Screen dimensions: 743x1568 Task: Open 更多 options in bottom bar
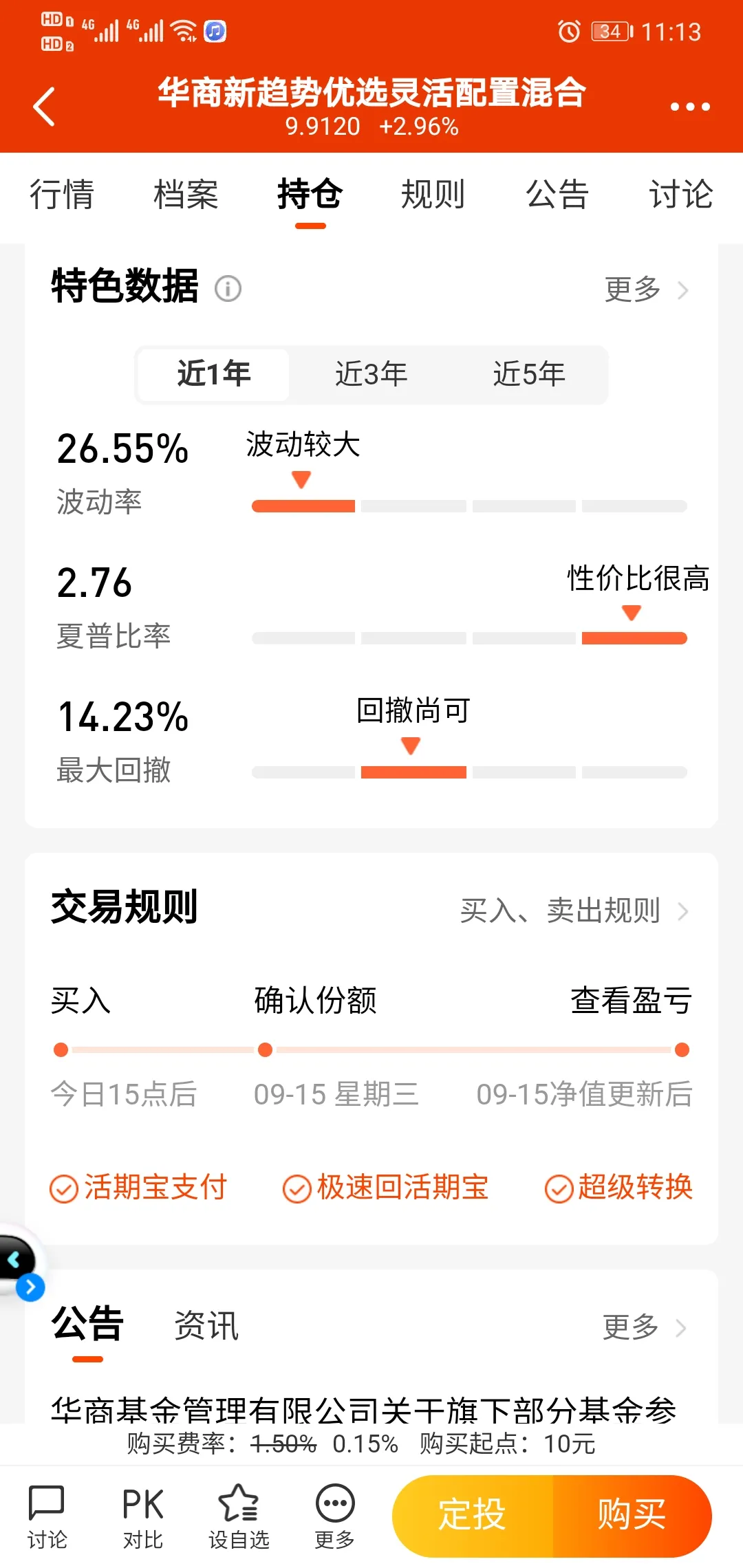pyautogui.click(x=334, y=1516)
